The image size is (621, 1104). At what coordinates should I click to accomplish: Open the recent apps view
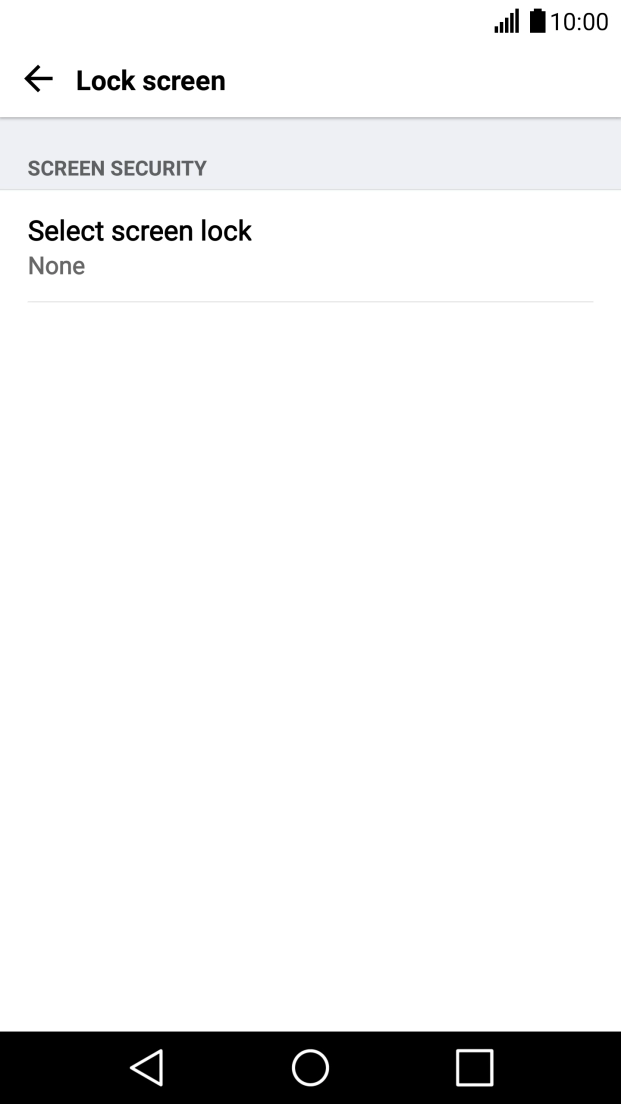coord(475,1067)
